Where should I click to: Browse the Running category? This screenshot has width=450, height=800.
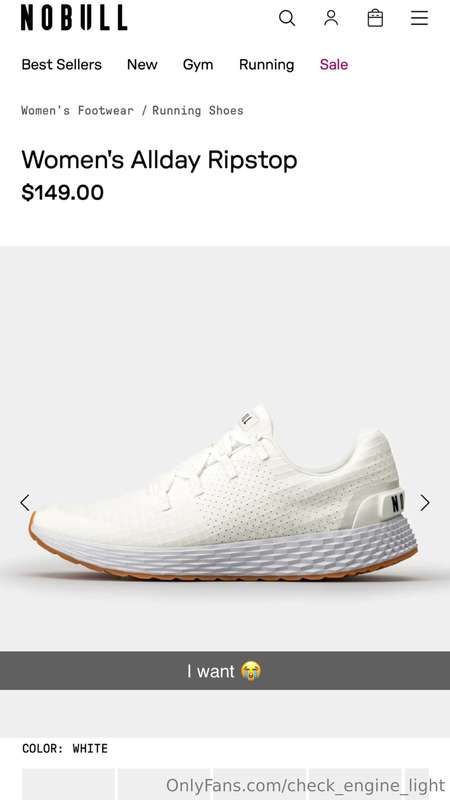pos(266,65)
